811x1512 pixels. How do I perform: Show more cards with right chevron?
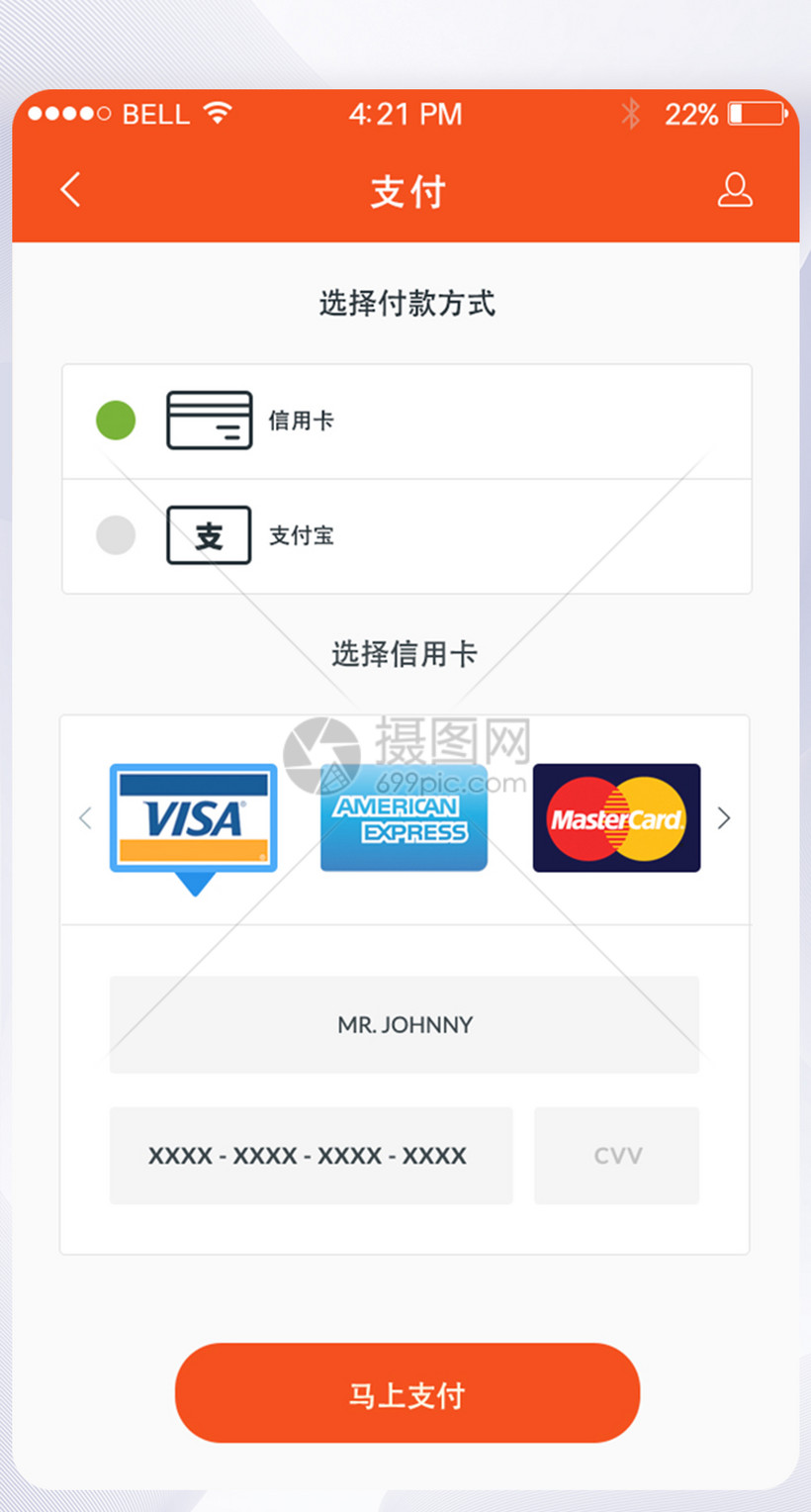click(724, 818)
